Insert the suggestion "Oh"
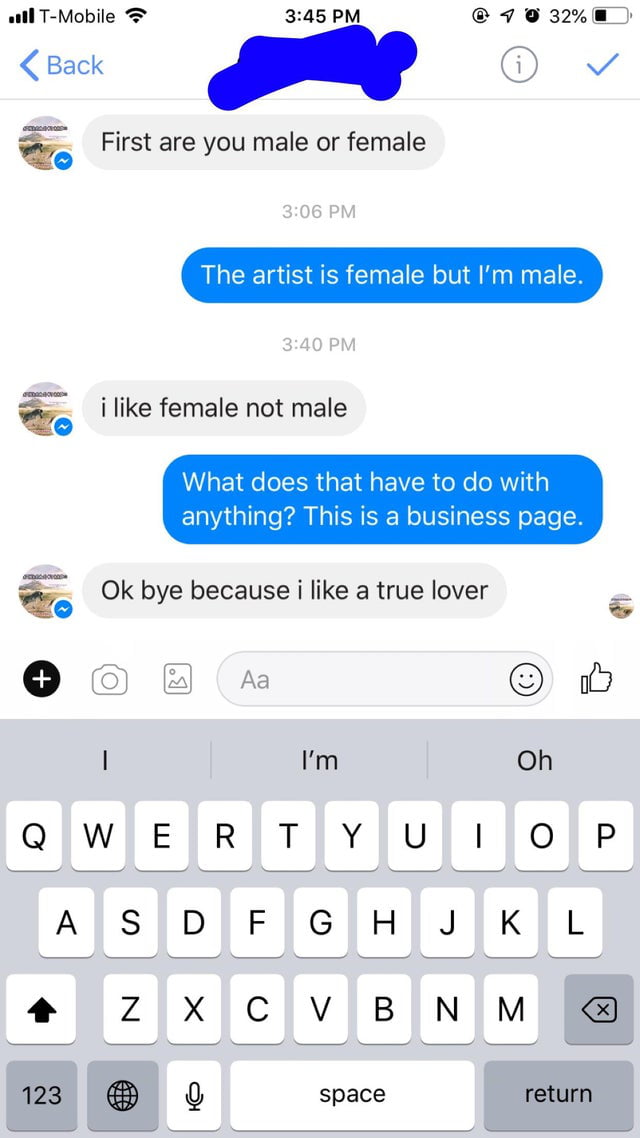This screenshot has width=640, height=1138. coord(534,761)
